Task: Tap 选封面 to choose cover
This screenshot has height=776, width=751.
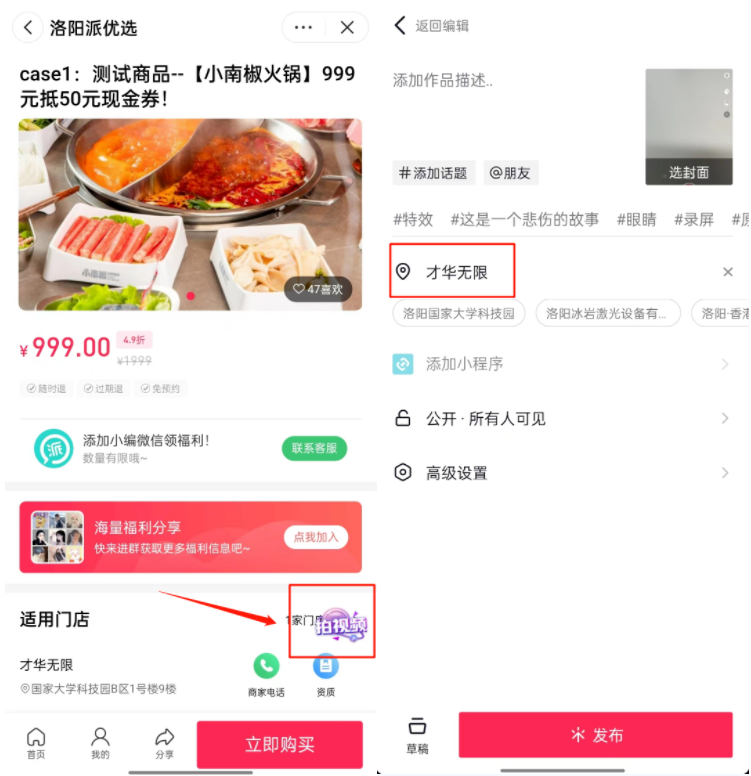Action: pyautogui.click(x=688, y=172)
